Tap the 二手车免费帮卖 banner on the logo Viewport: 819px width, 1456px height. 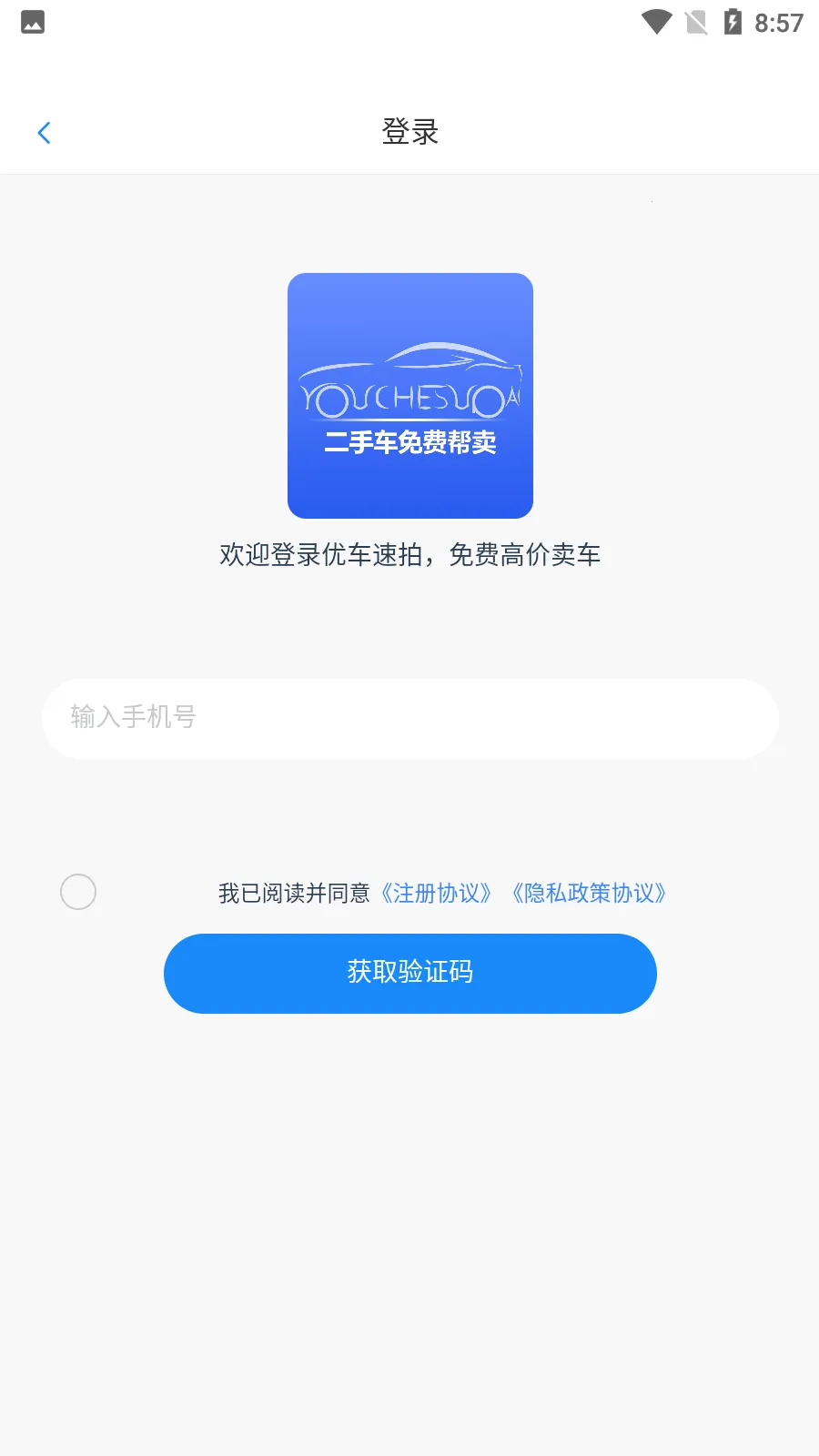coord(409,445)
